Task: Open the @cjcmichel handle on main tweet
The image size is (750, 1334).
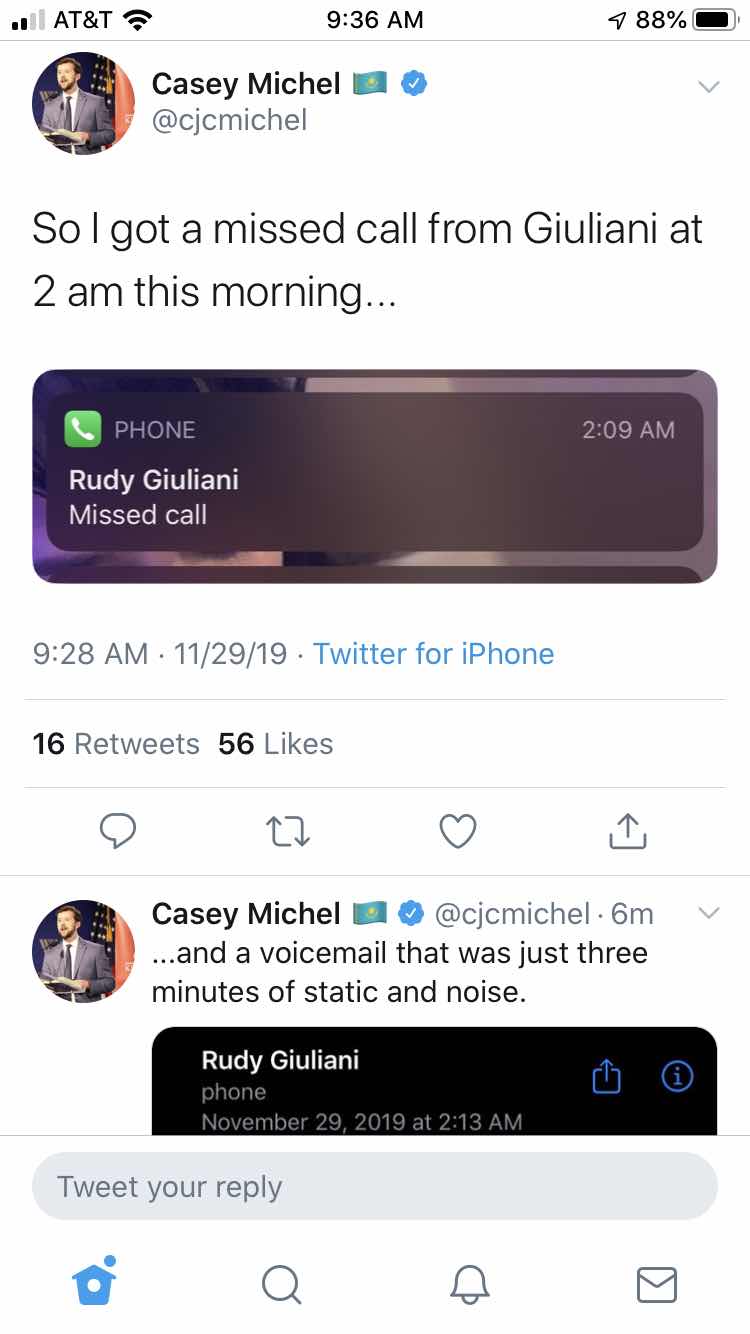Action: pos(229,120)
